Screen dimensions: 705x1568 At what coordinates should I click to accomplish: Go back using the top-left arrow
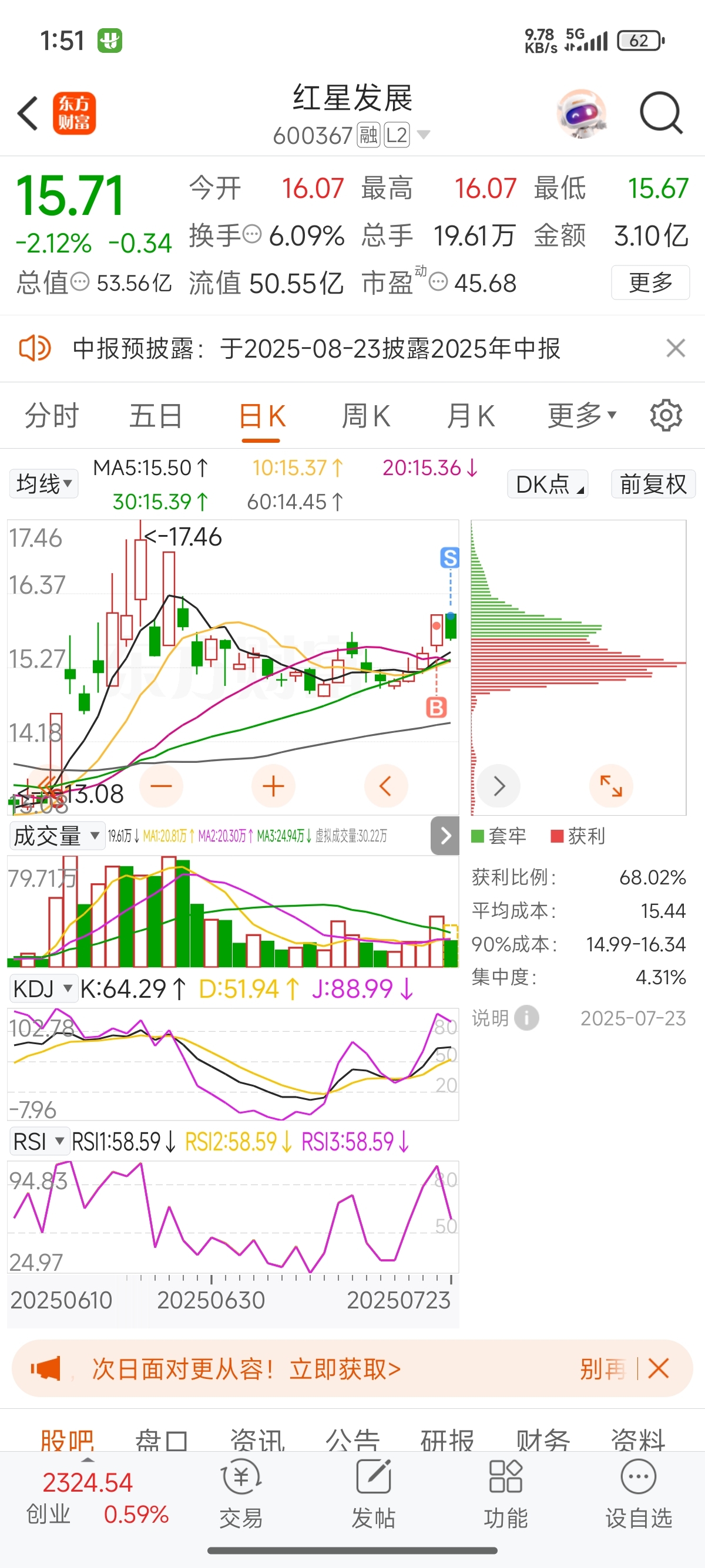pyautogui.click(x=28, y=113)
